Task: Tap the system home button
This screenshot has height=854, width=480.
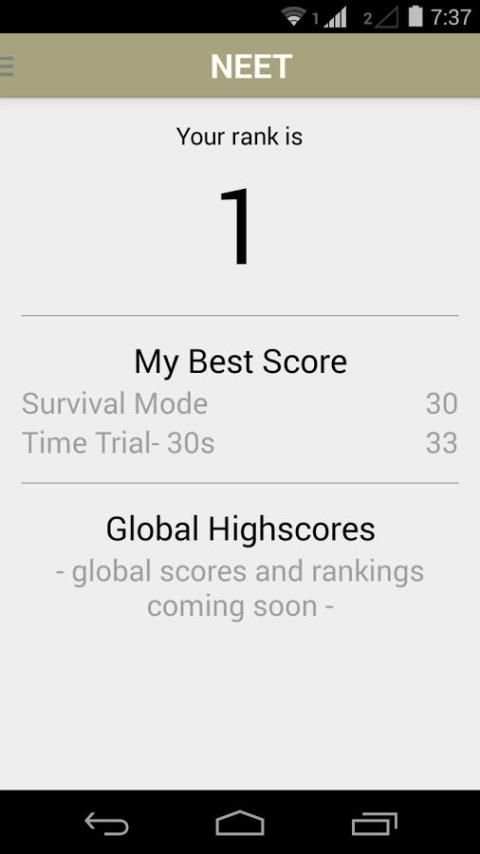Action: pyautogui.click(x=240, y=823)
